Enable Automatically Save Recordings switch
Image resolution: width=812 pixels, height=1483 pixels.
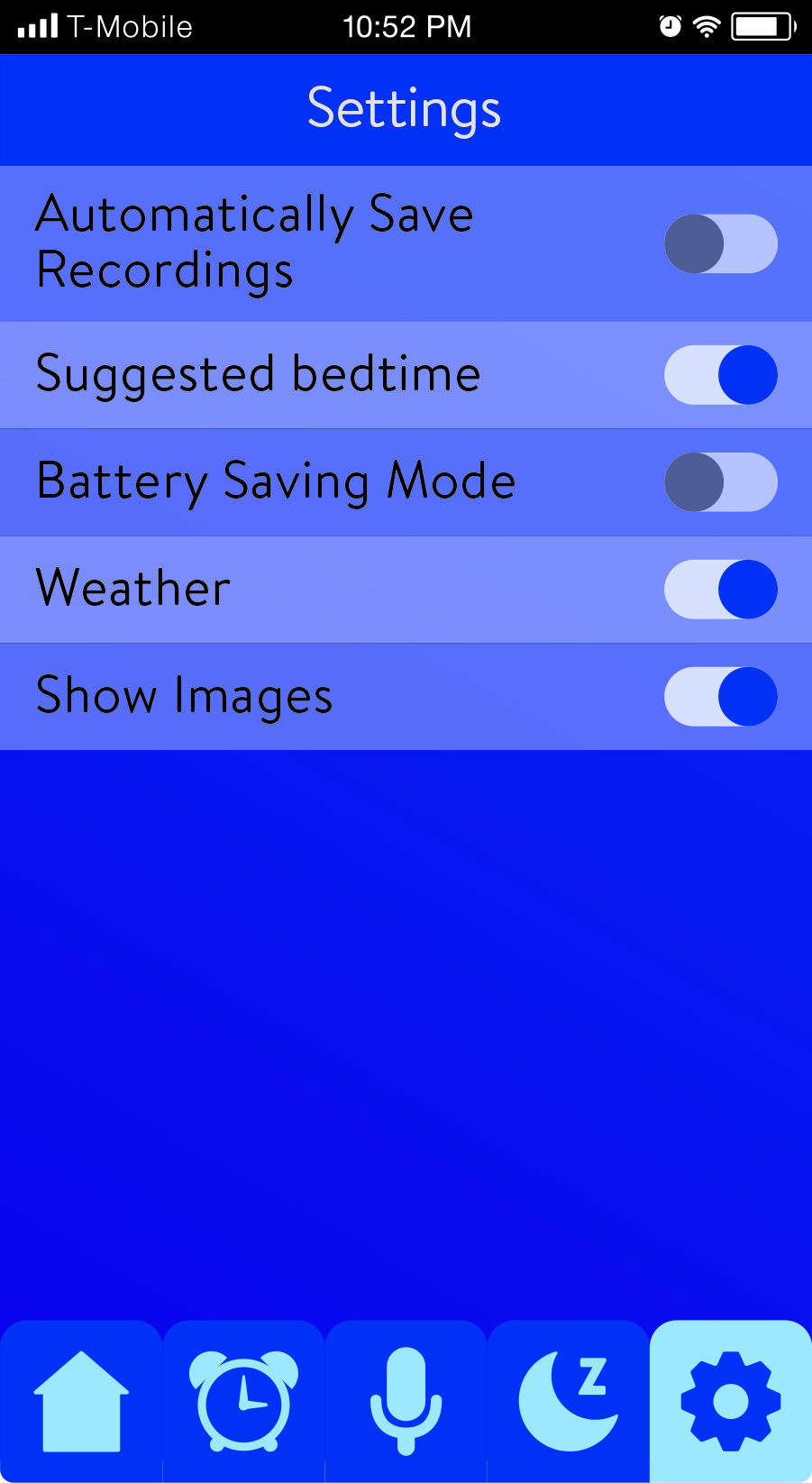pos(721,243)
